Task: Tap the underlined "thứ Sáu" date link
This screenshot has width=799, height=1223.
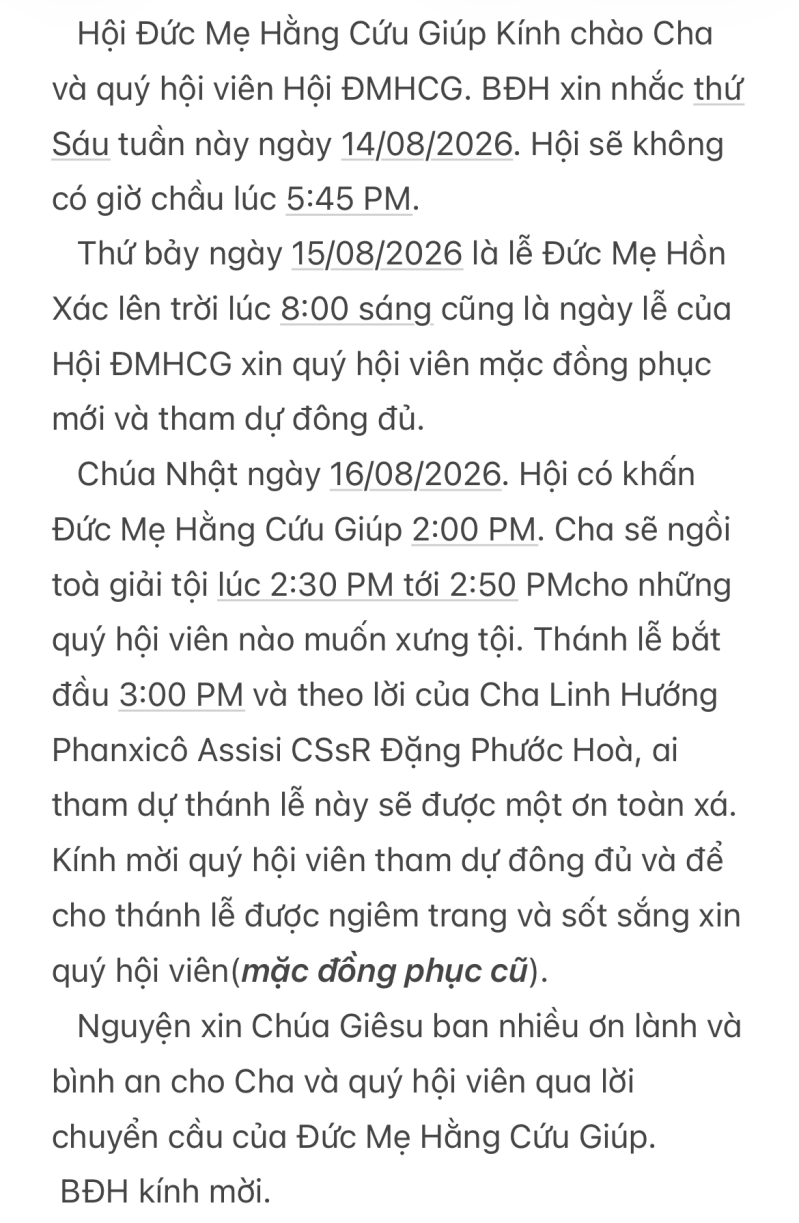Action: [719, 91]
